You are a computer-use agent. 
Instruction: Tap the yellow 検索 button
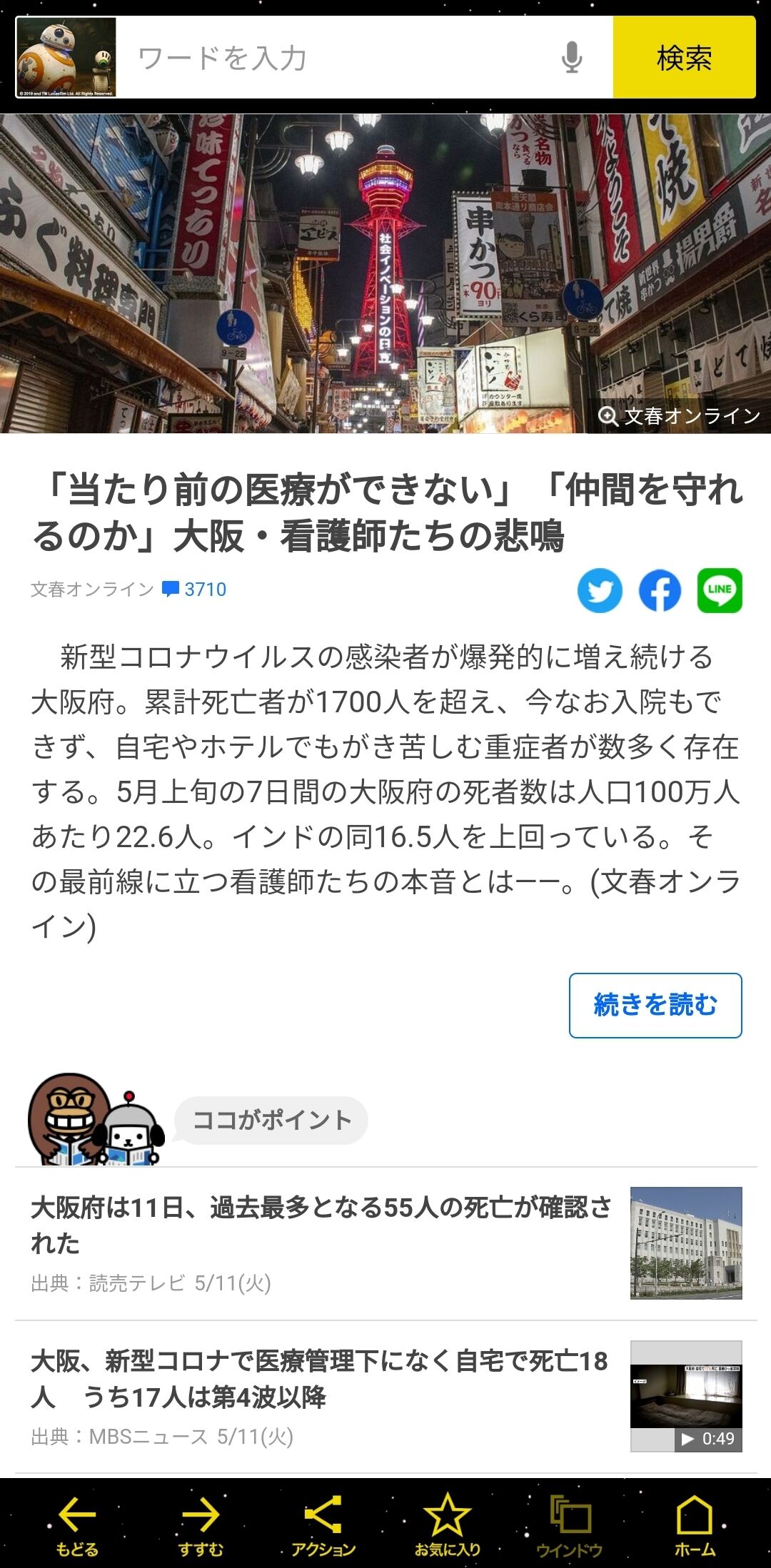pyautogui.click(x=684, y=58)
